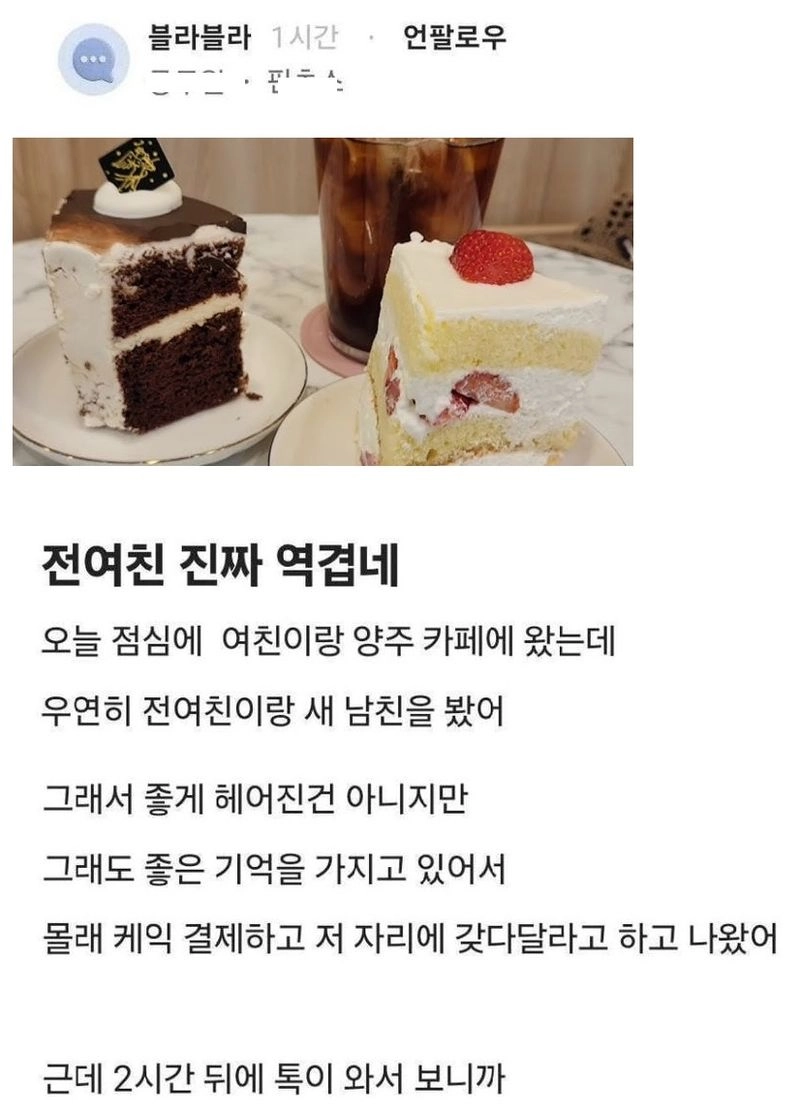The width and height of the screenshot is (800, 1115).
Task: View the cake photo in the post
Action: (x=322, y=301)
